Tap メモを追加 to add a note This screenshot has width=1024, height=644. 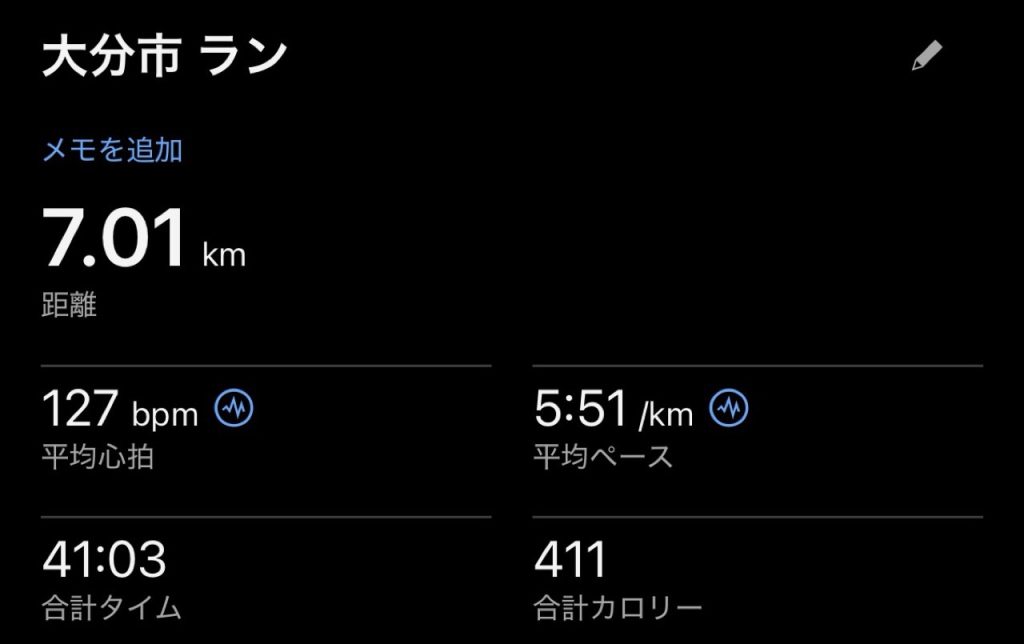point(112,150)
